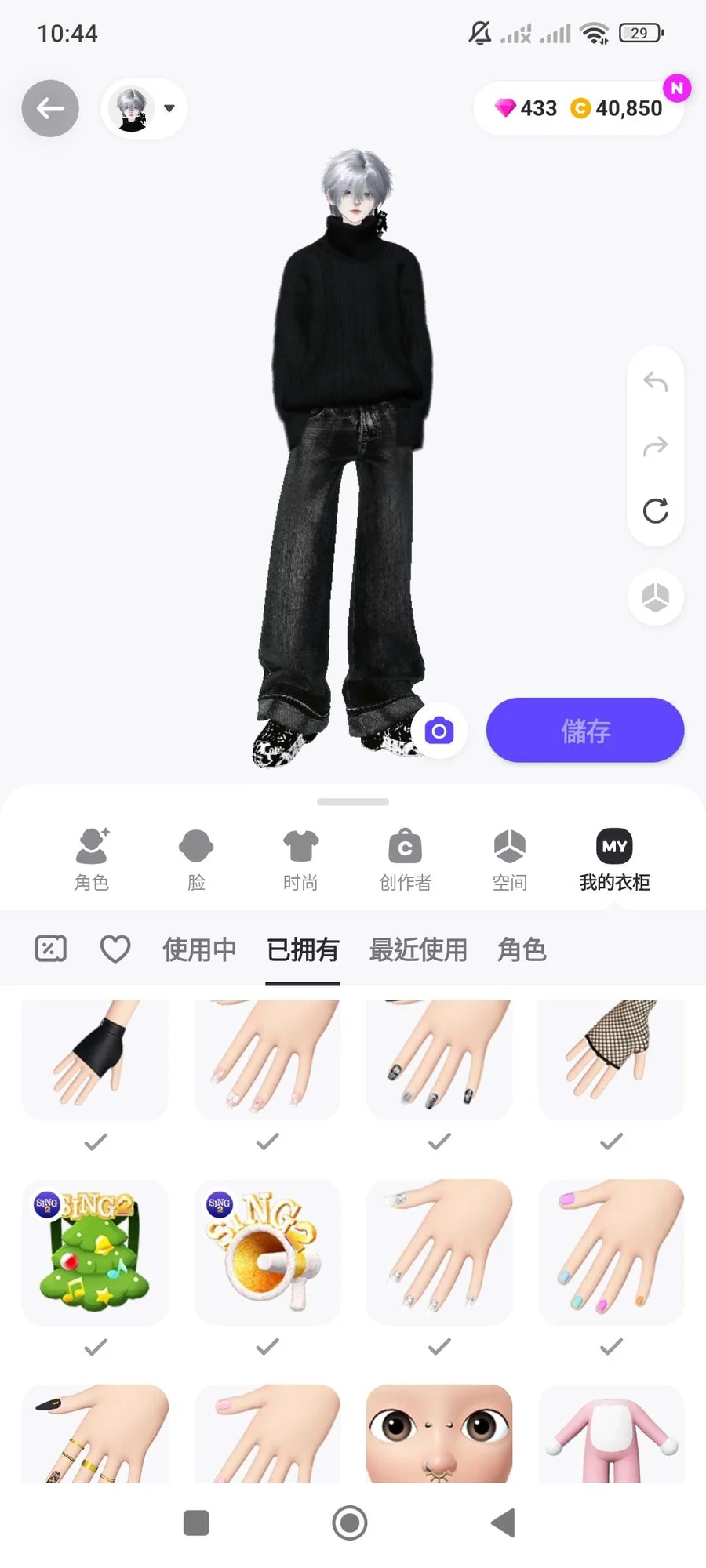The height and width of the screenshot is (1568, 706).
Task: Take a photo with the camera button
Action: (x=439, y=731)
